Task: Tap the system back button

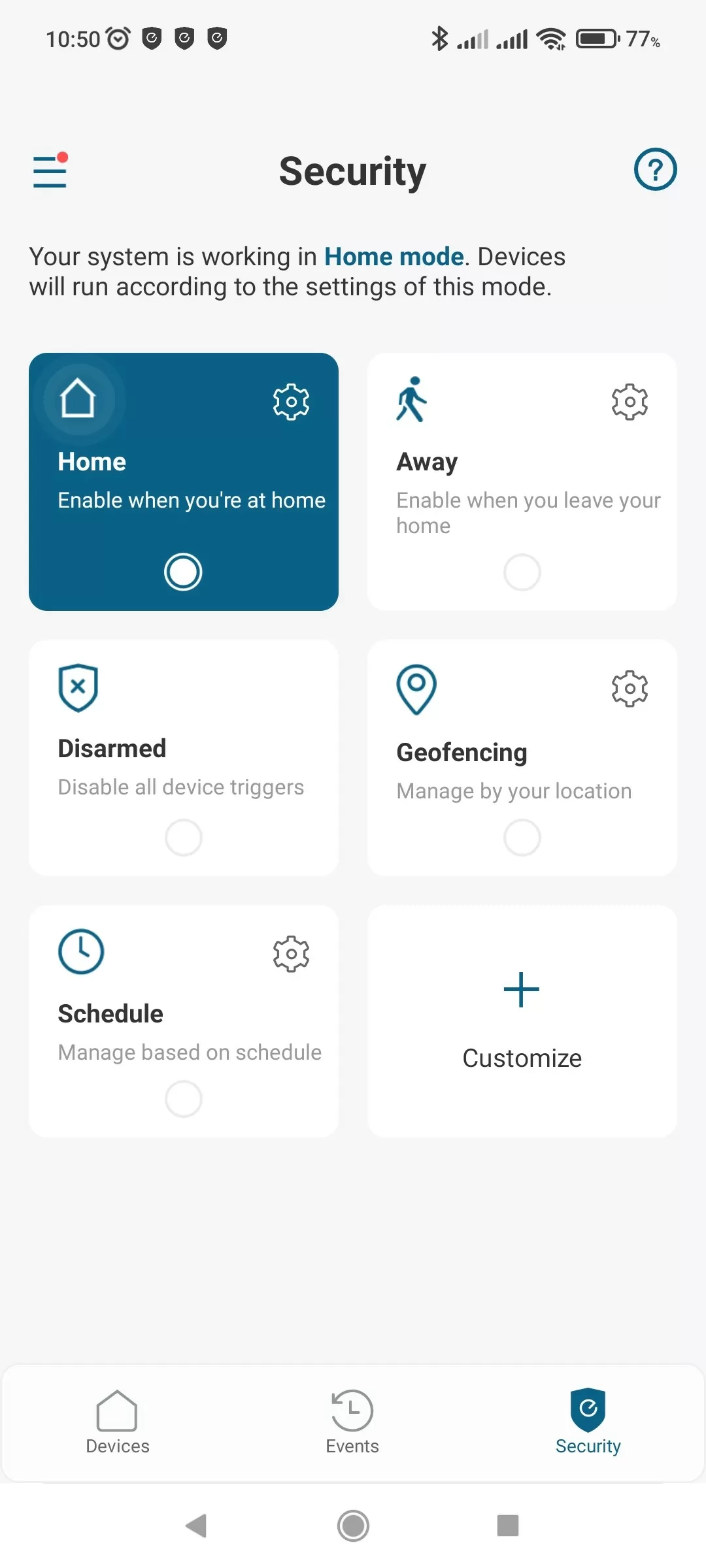Action: point(196,1526)
